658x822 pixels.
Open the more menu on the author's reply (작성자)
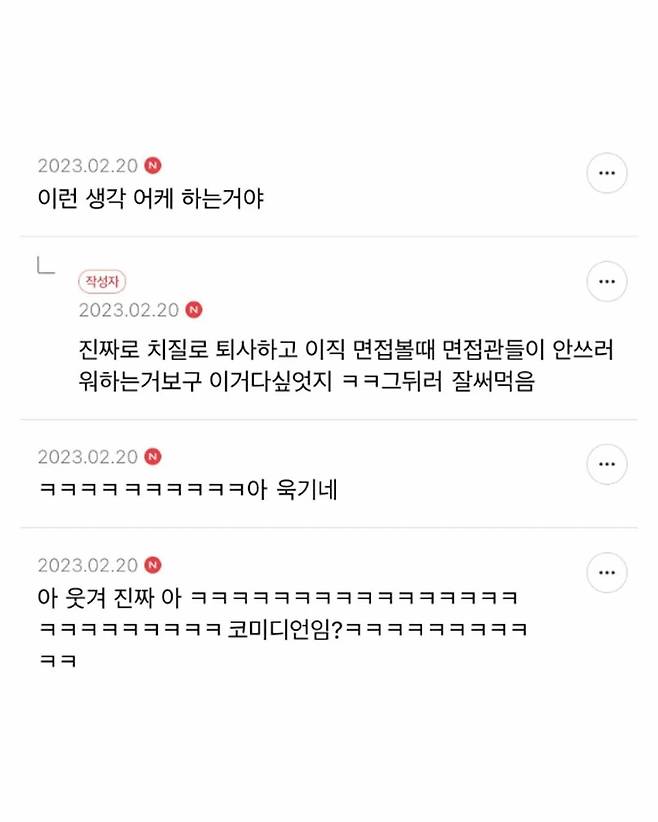coord(606,281)
